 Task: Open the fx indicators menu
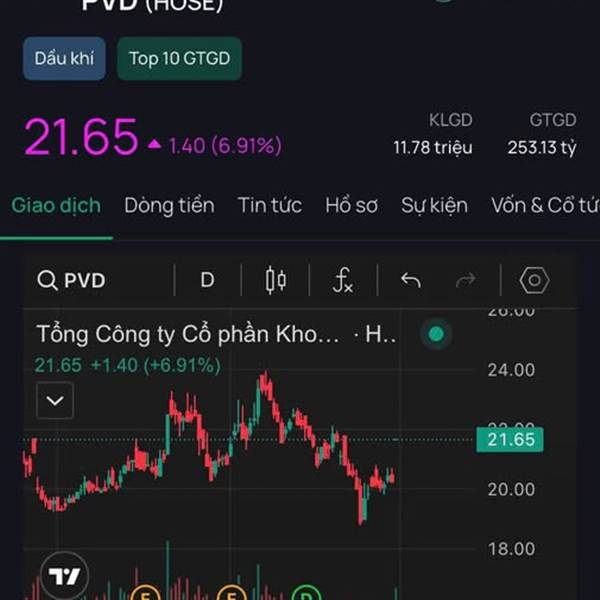coord(343,281)
